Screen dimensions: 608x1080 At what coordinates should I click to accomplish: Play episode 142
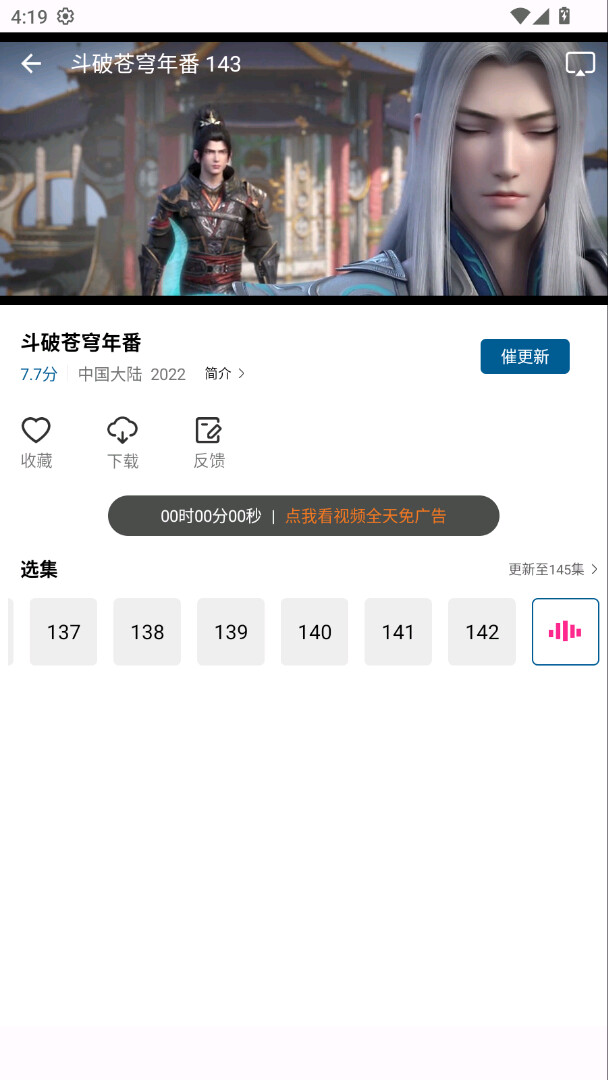482,632
